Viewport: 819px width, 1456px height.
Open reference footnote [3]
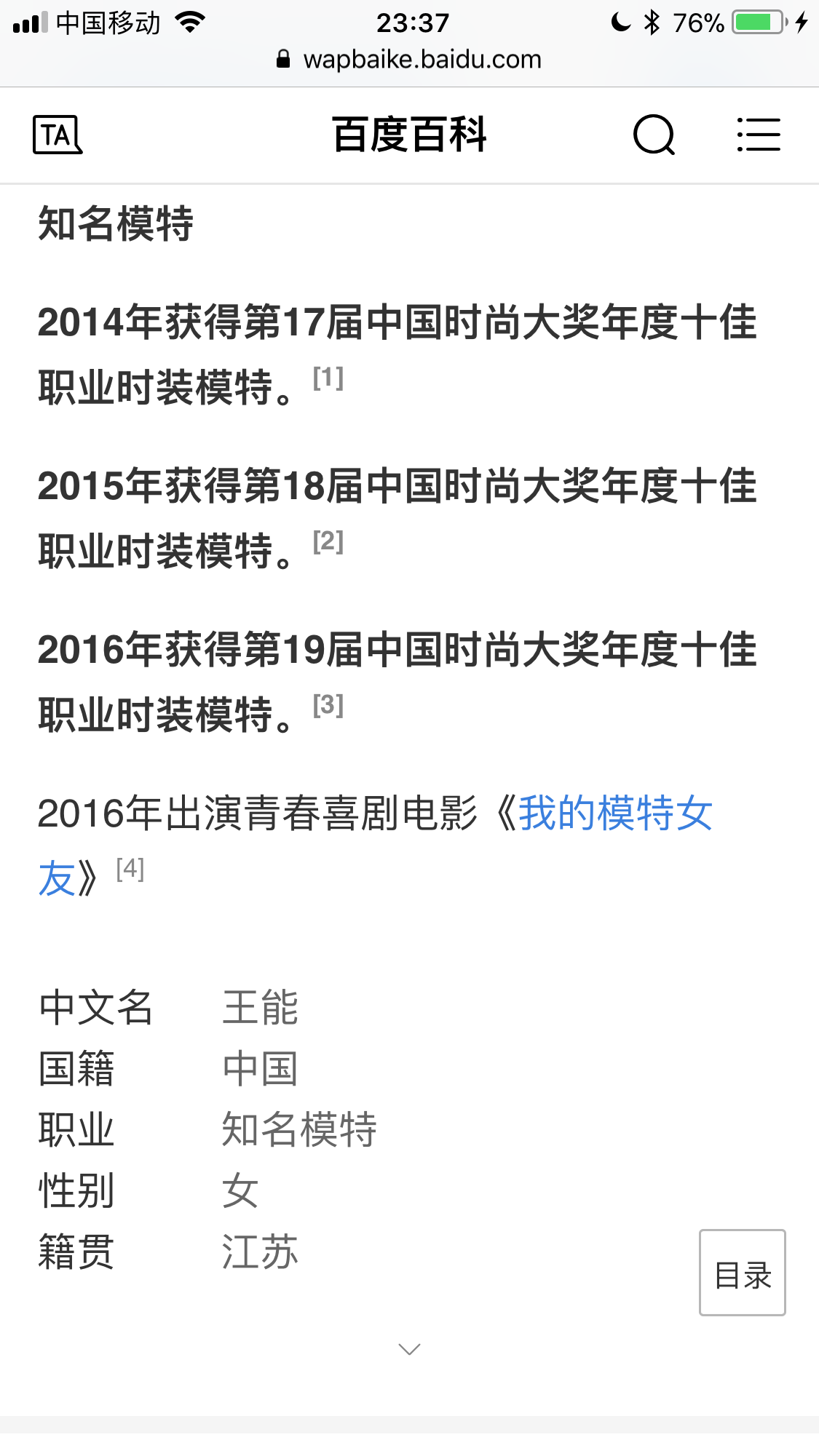coord(328,705)
